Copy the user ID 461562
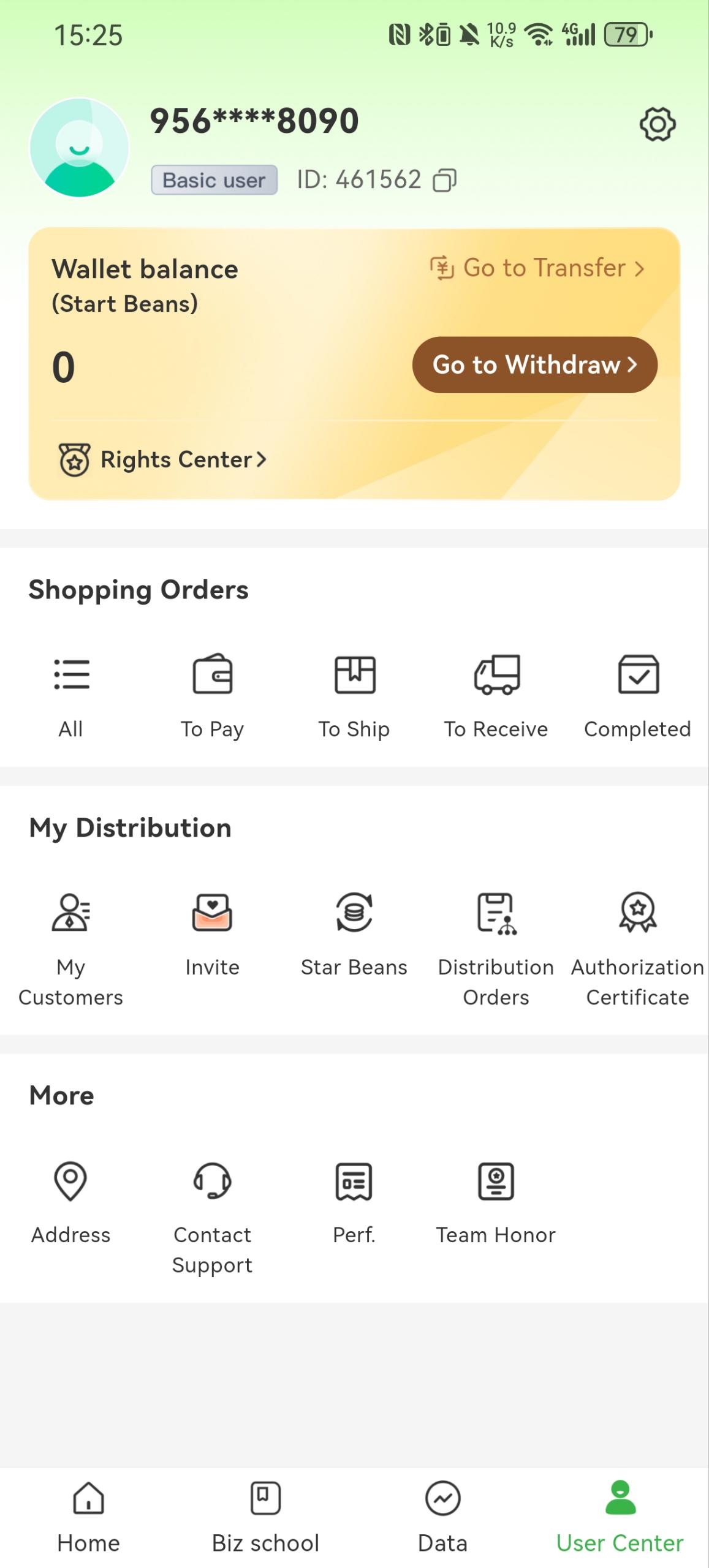709x1568 pixels. click(444, 181)
